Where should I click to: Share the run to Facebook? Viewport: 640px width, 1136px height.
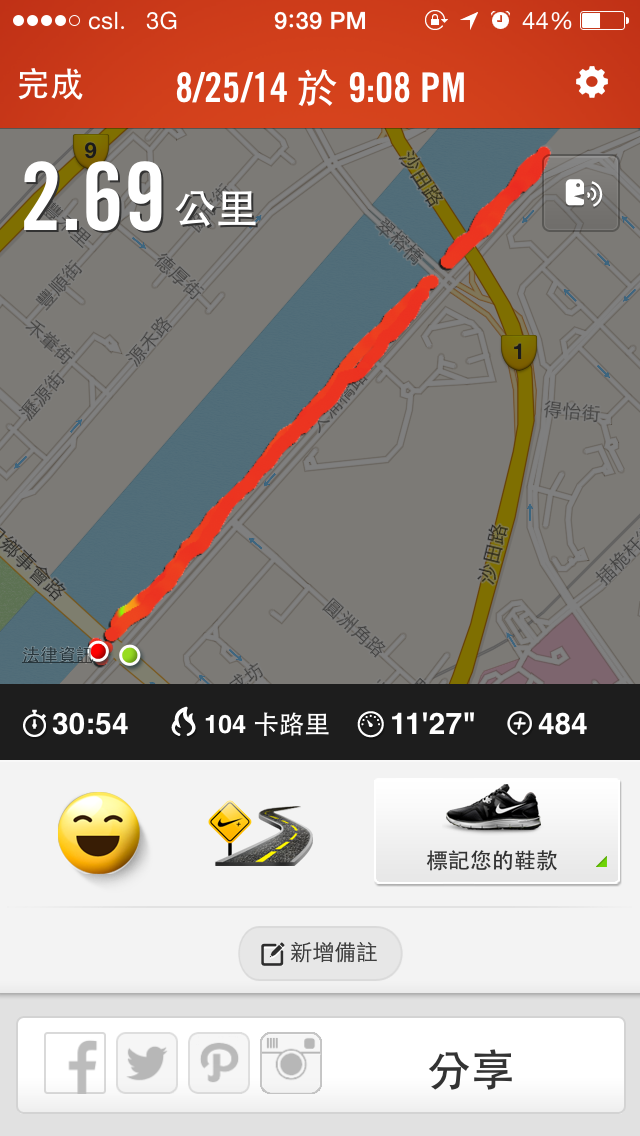tap(76, 1063)
